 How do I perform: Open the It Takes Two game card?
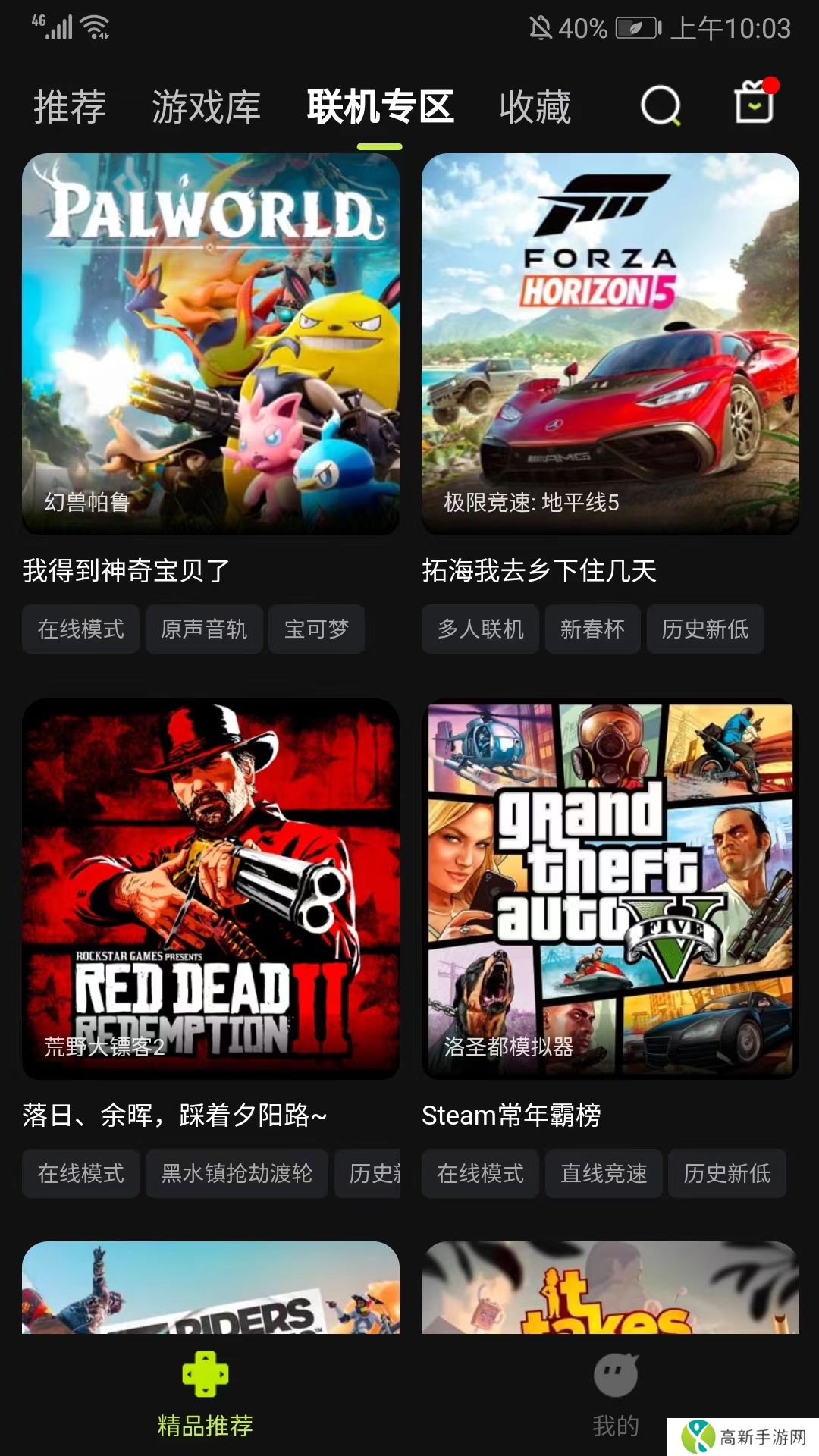coord(610,1289)
